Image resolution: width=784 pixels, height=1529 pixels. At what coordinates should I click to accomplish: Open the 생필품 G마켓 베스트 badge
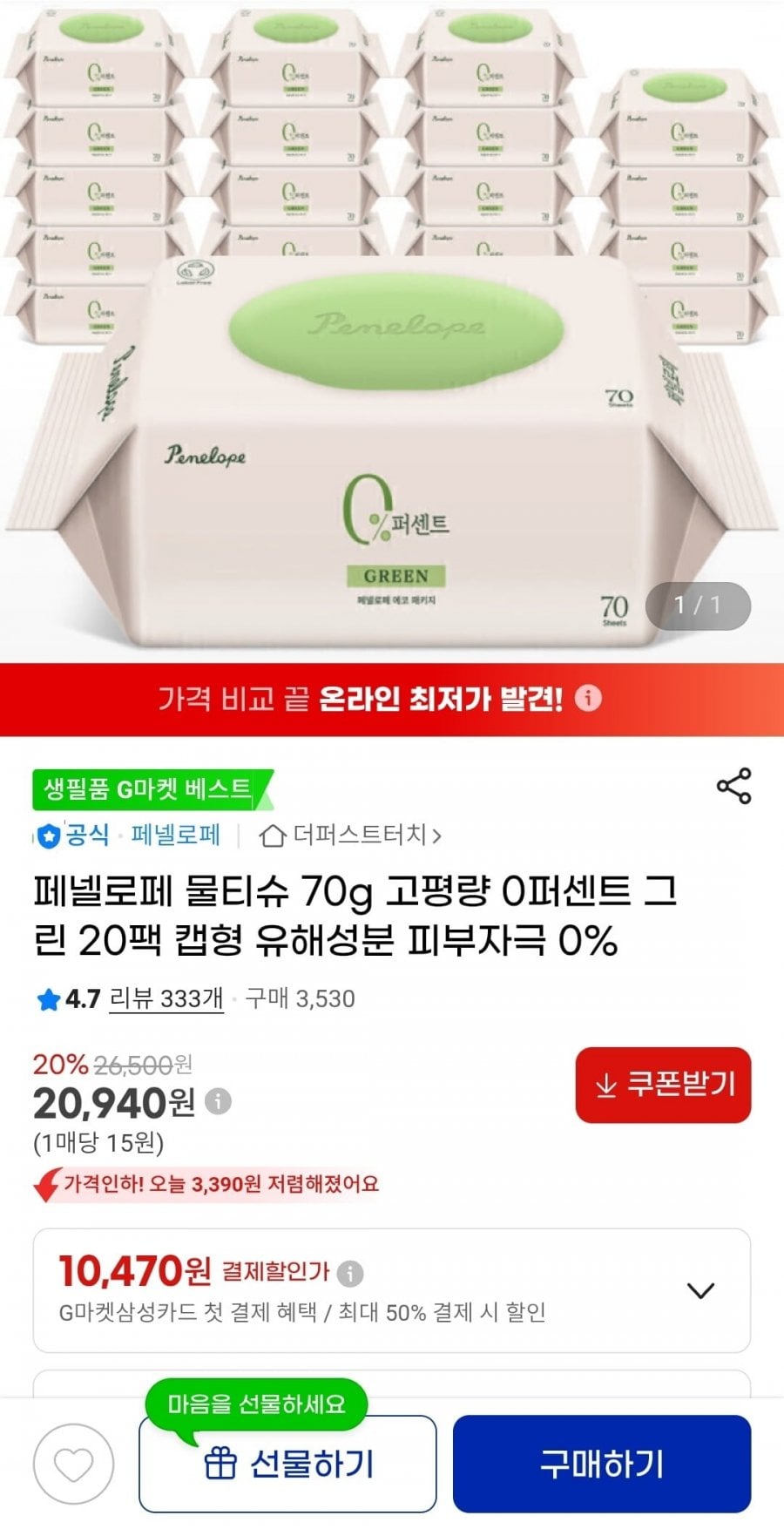click(x=152, y=790)
